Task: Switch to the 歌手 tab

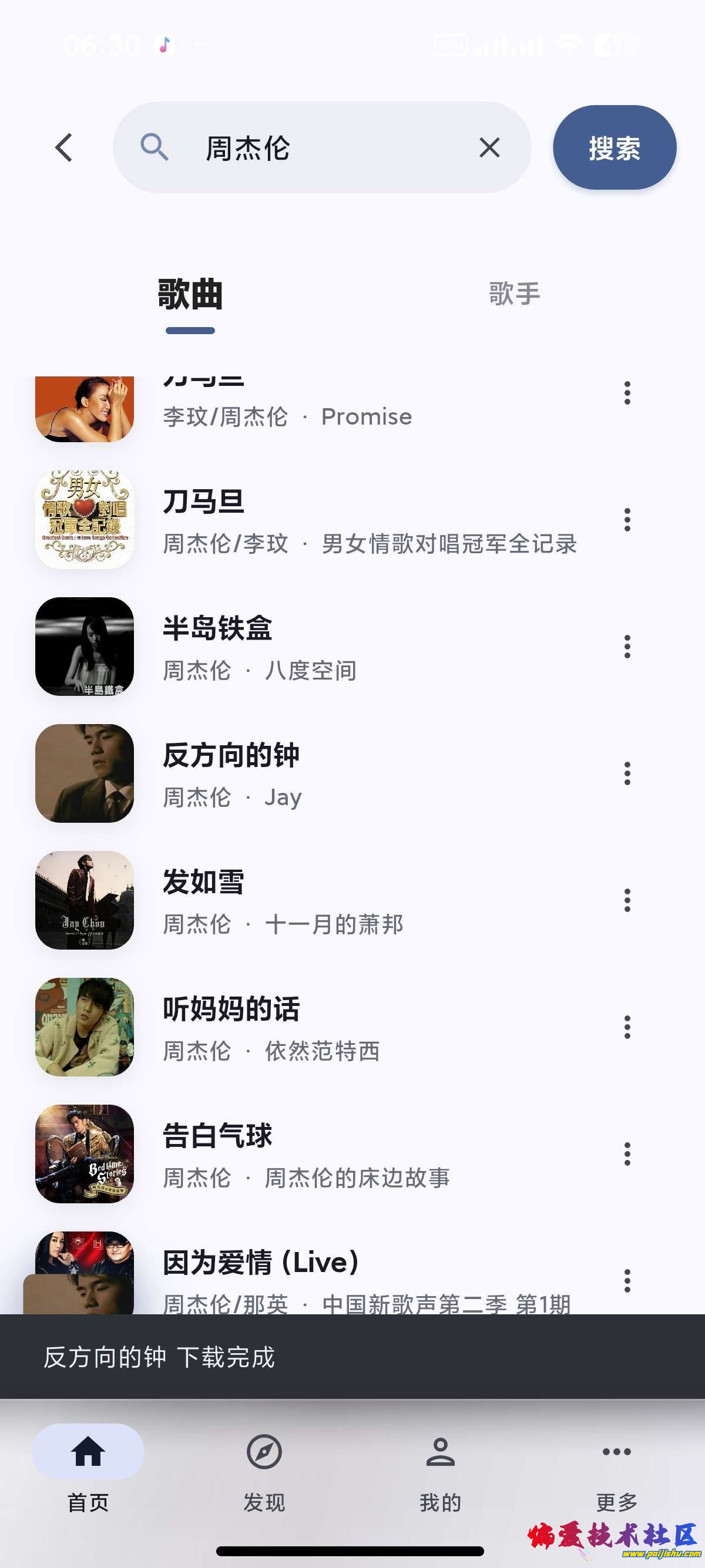Action: [515, 294]
